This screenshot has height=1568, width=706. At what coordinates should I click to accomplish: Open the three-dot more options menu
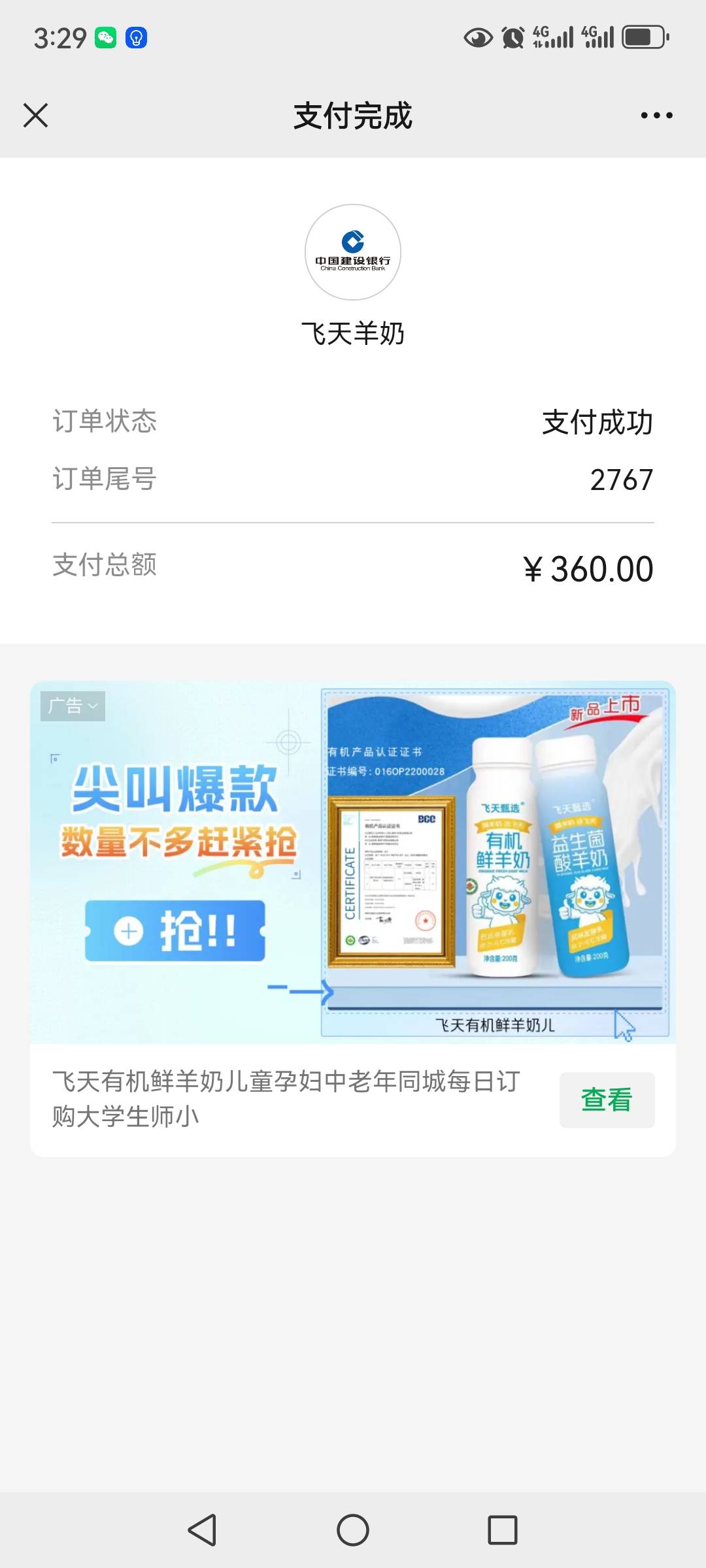656,116
